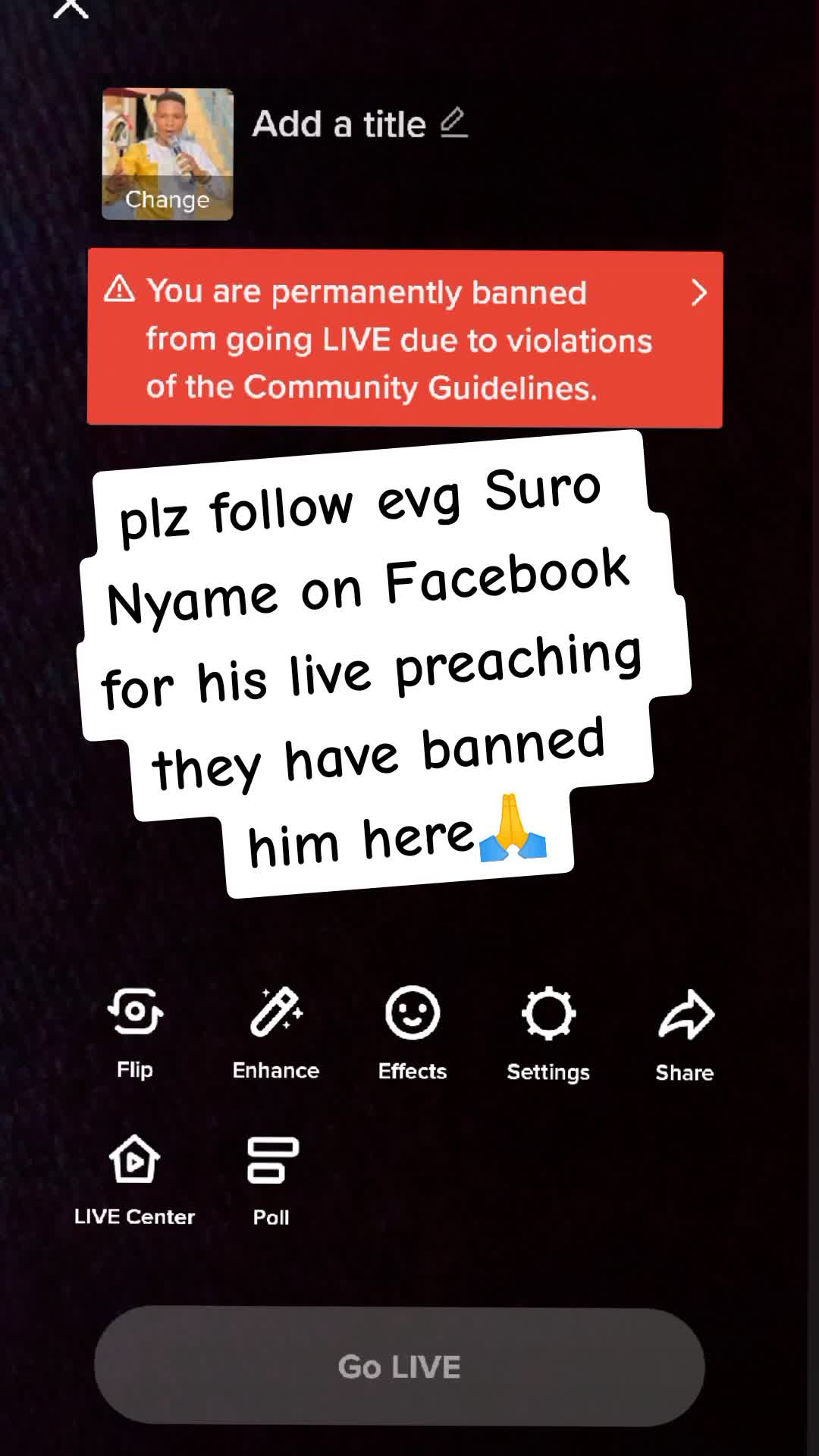Edit the Add a title field
819x1456 pixels.
pyautogui.click(x=359, y=124)
